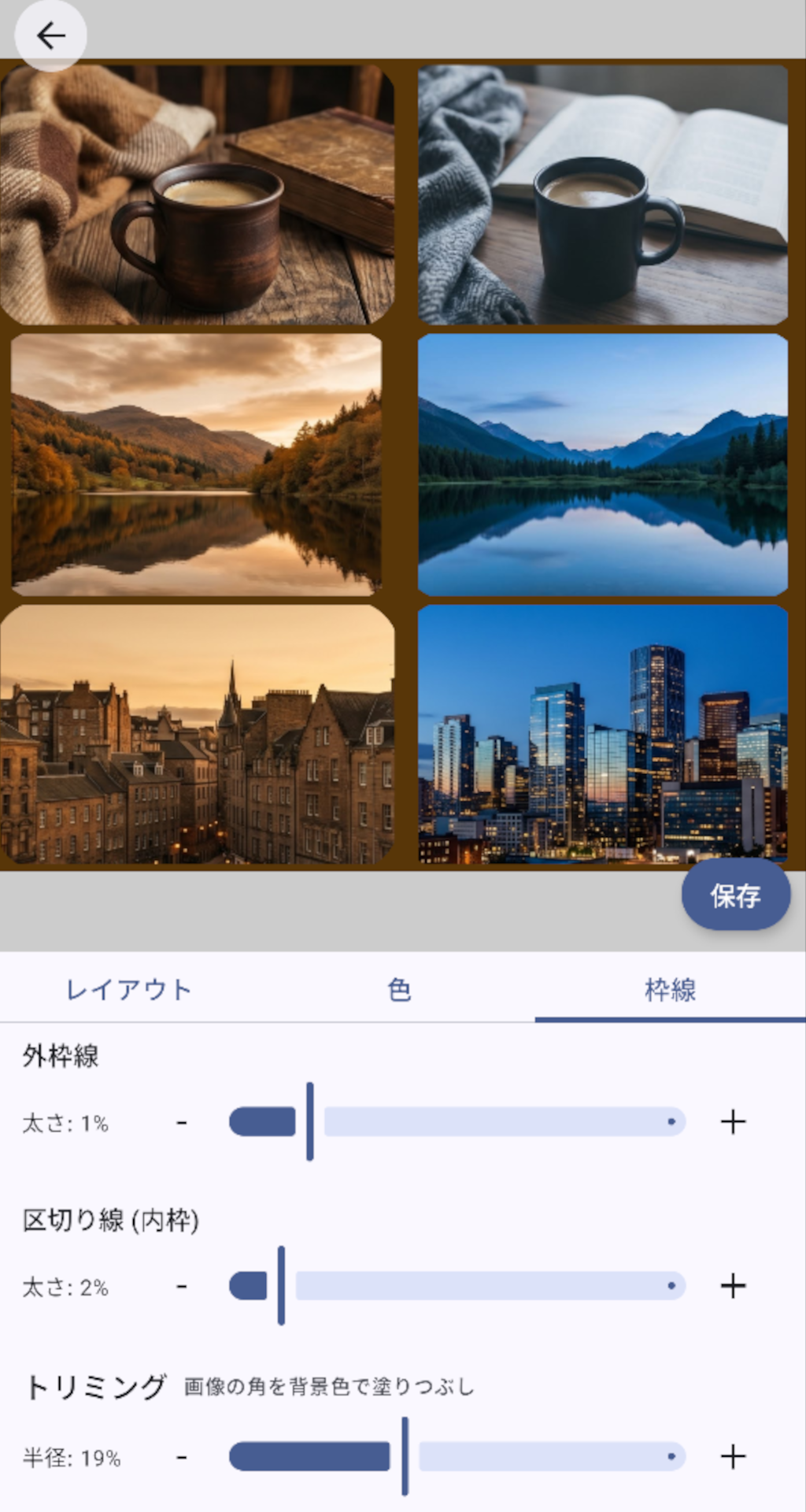The height and width of the screenshot is (1512, 806).
Task: Tap the 外枠線 thickness slider track
Action: click(x=504, y=1122)
